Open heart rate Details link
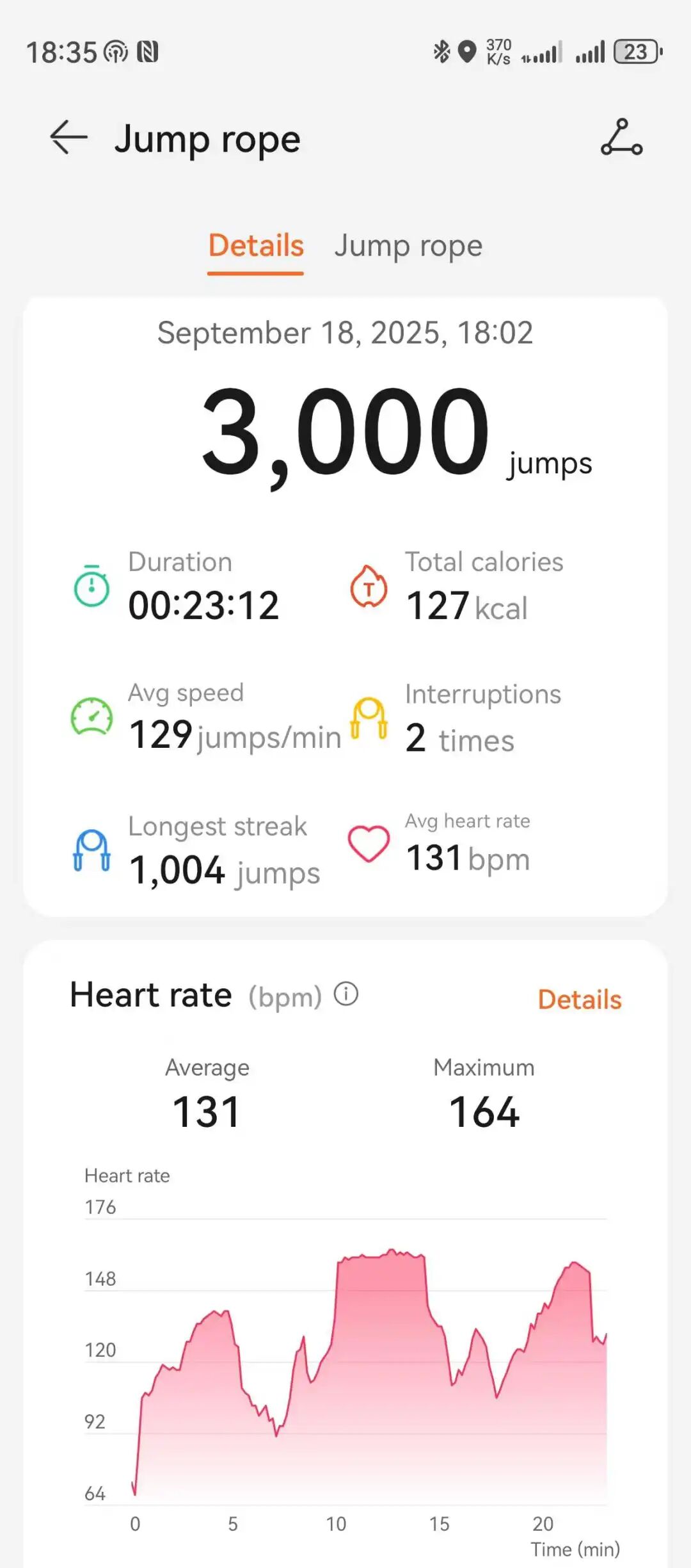The height and width of the screenshot is (1568, 691). pyautogui.click(x=580, y=999)
